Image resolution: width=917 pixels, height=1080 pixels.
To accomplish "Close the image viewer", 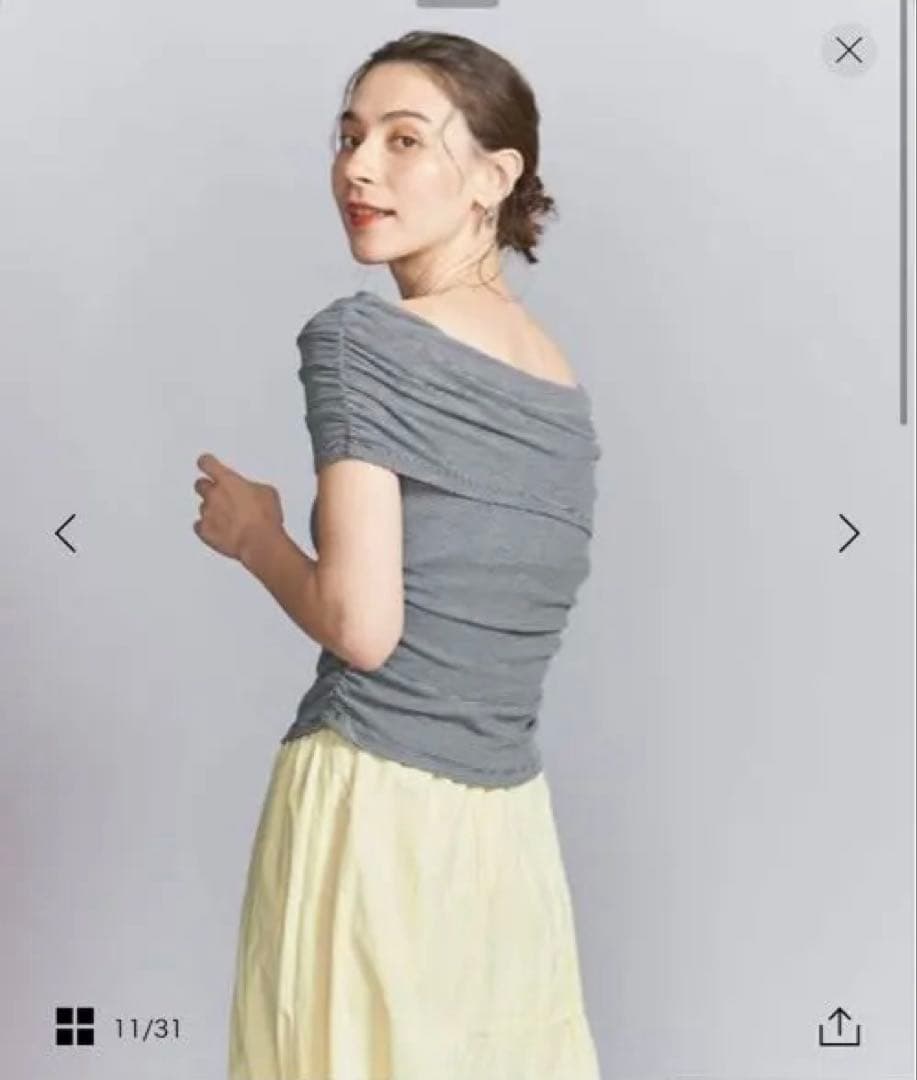I will 848,51.
